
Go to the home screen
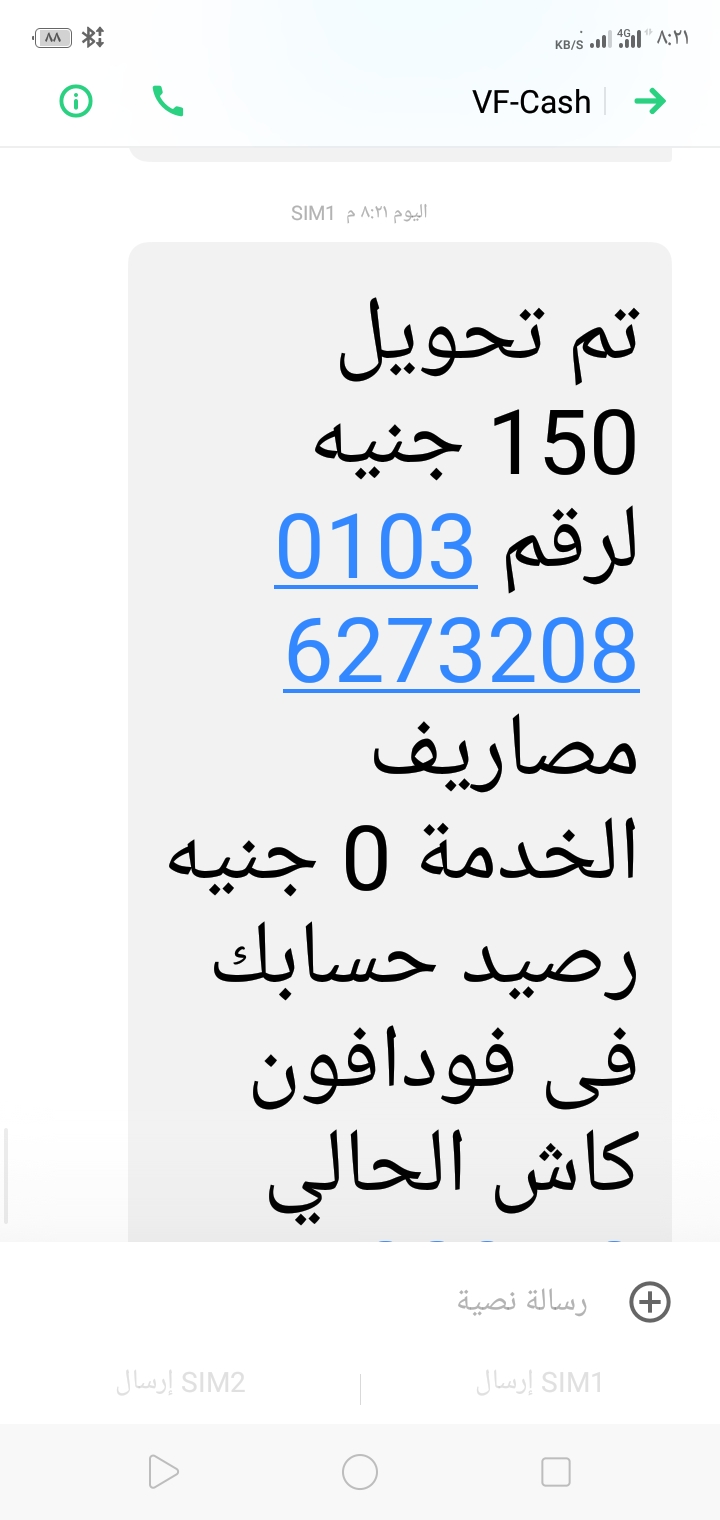pos(360,1472)
